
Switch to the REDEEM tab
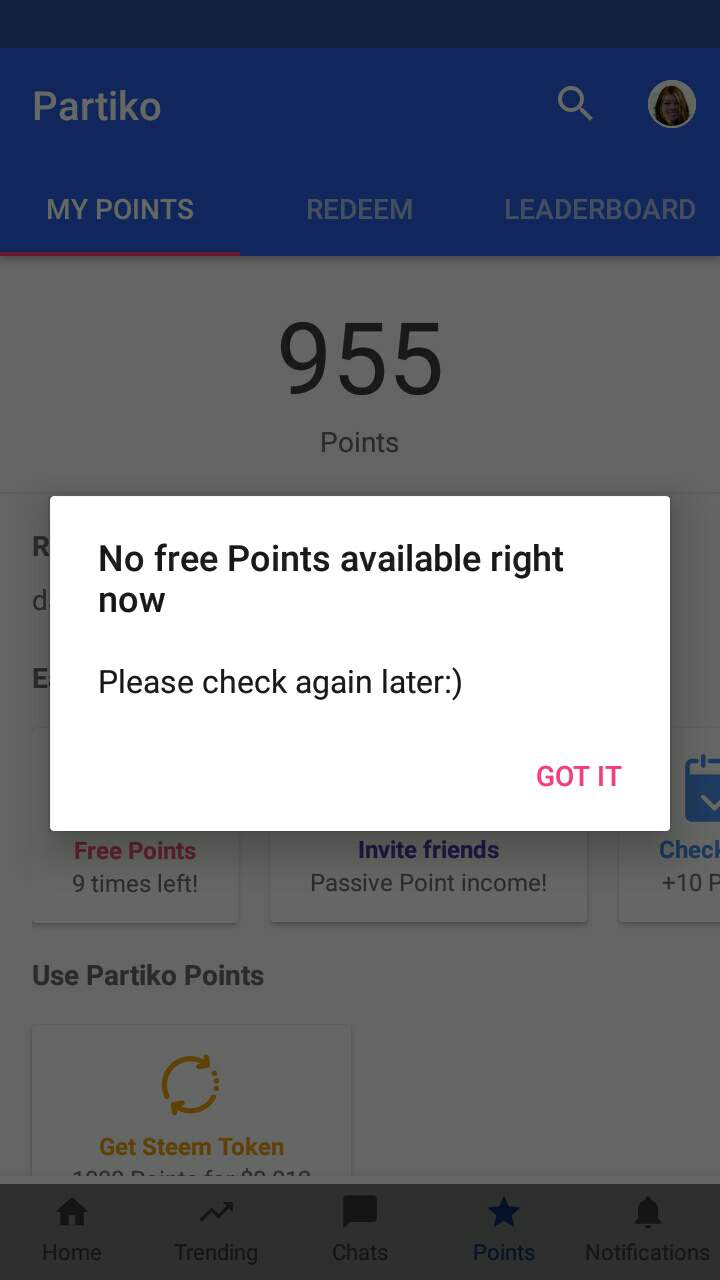[x=359, y=209]
